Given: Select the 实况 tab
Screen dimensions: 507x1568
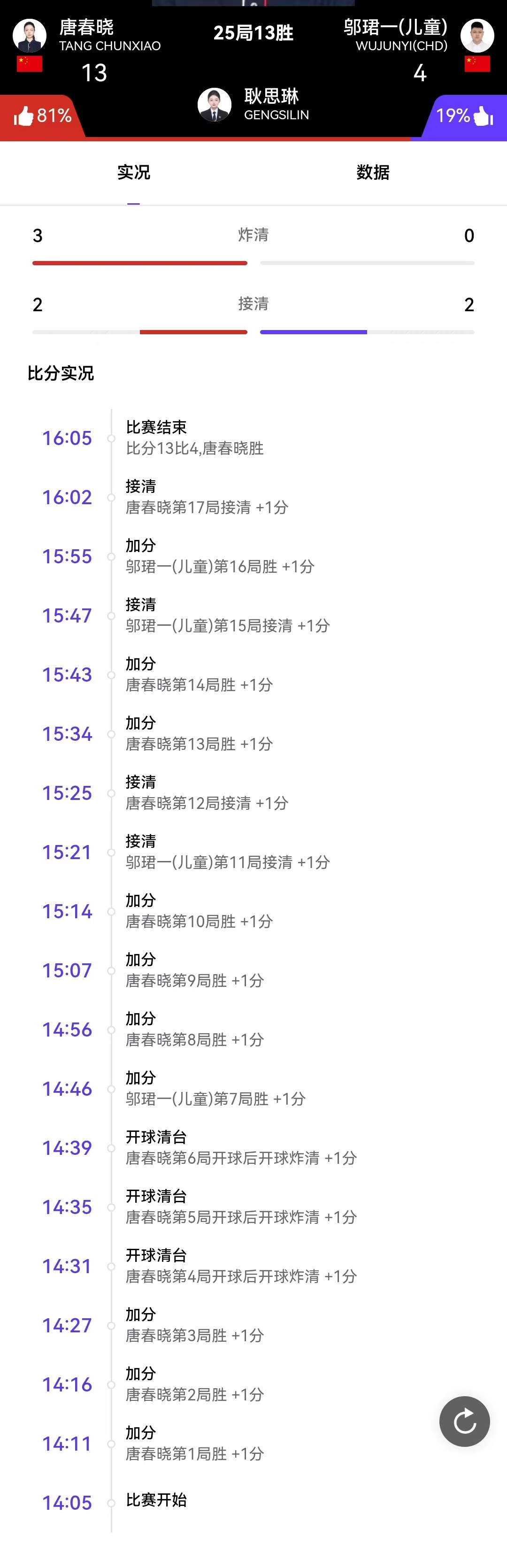Looking at the screenshot, I should [134, 173].
